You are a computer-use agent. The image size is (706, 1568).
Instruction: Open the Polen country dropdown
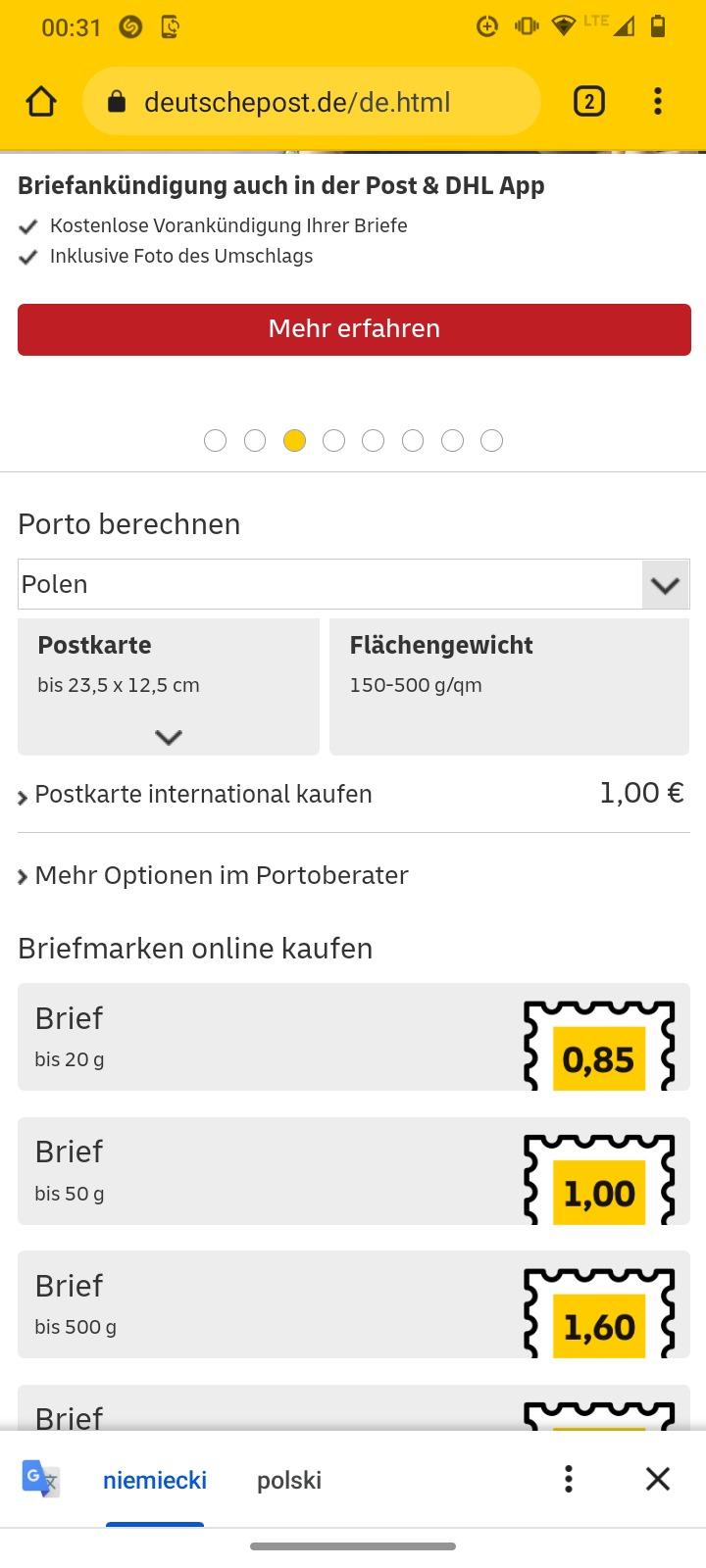354,584
